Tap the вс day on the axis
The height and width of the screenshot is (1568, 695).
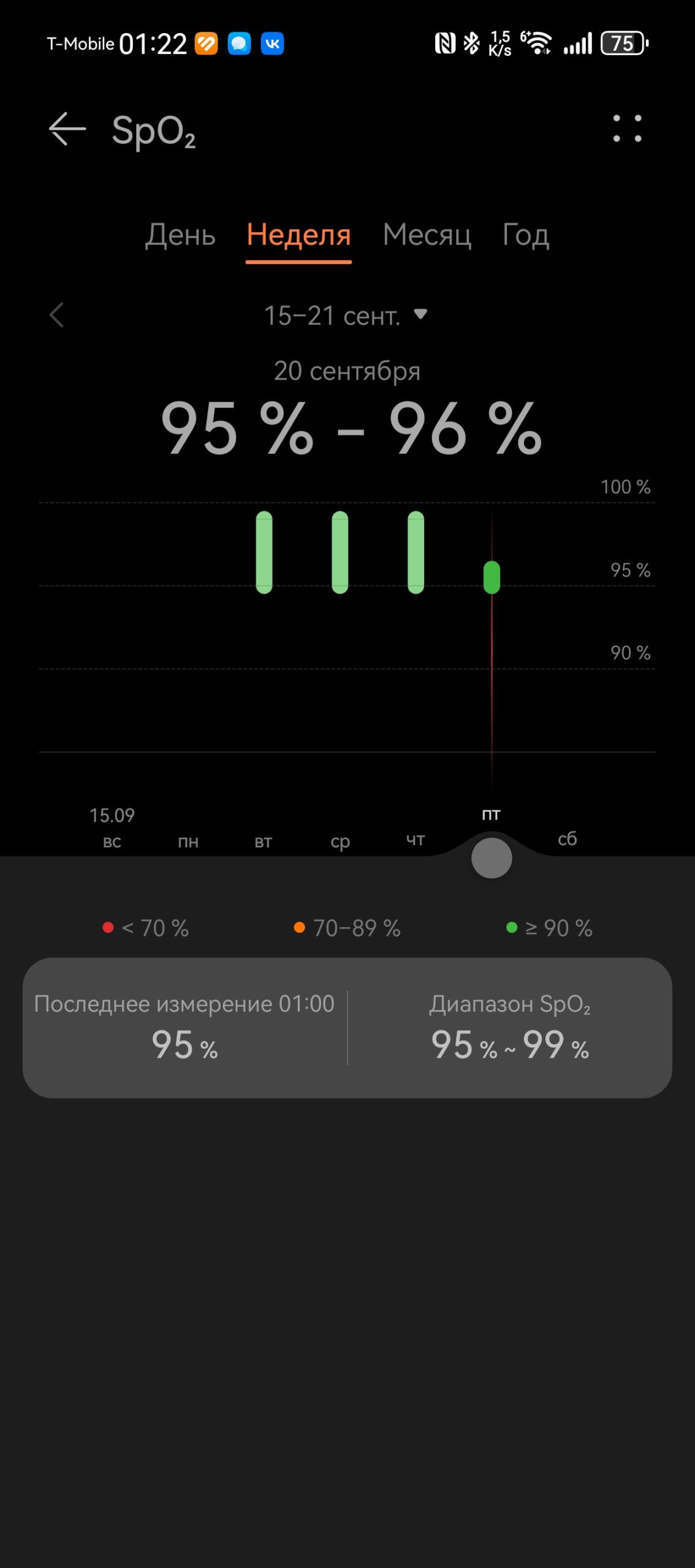pyautogui.click(x=112, y=842)
